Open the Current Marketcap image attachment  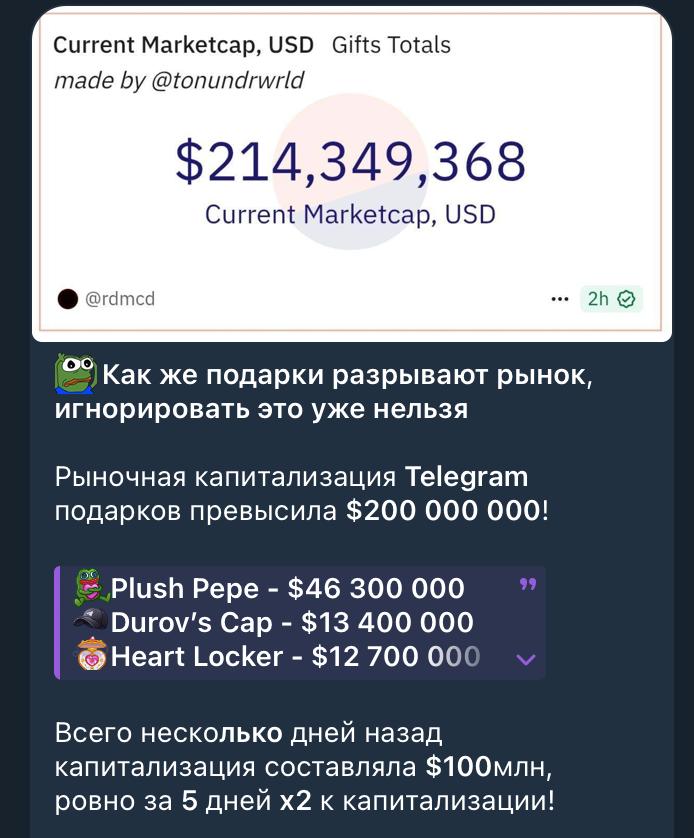pos(350,175)
